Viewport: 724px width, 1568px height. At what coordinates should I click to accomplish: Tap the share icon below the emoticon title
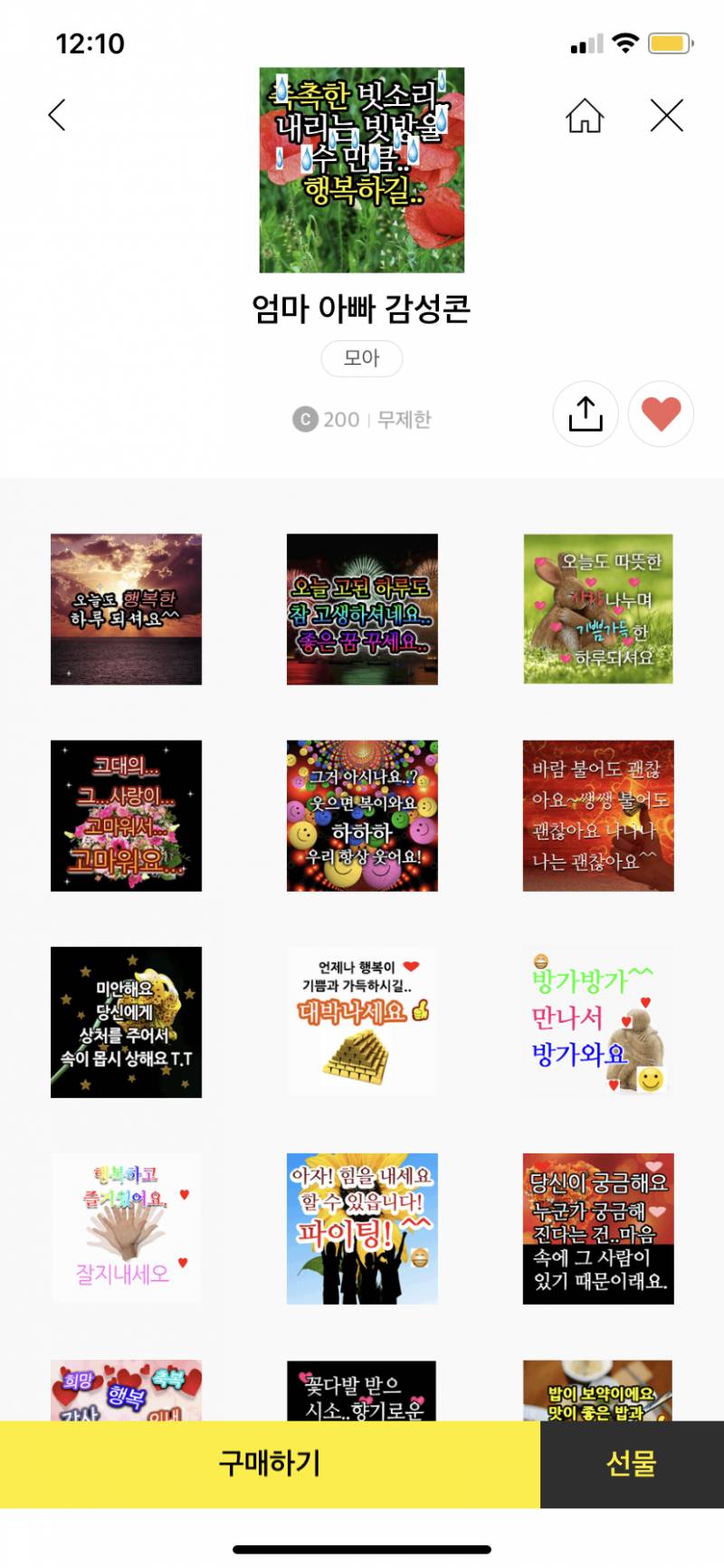[x=586, y=415]
